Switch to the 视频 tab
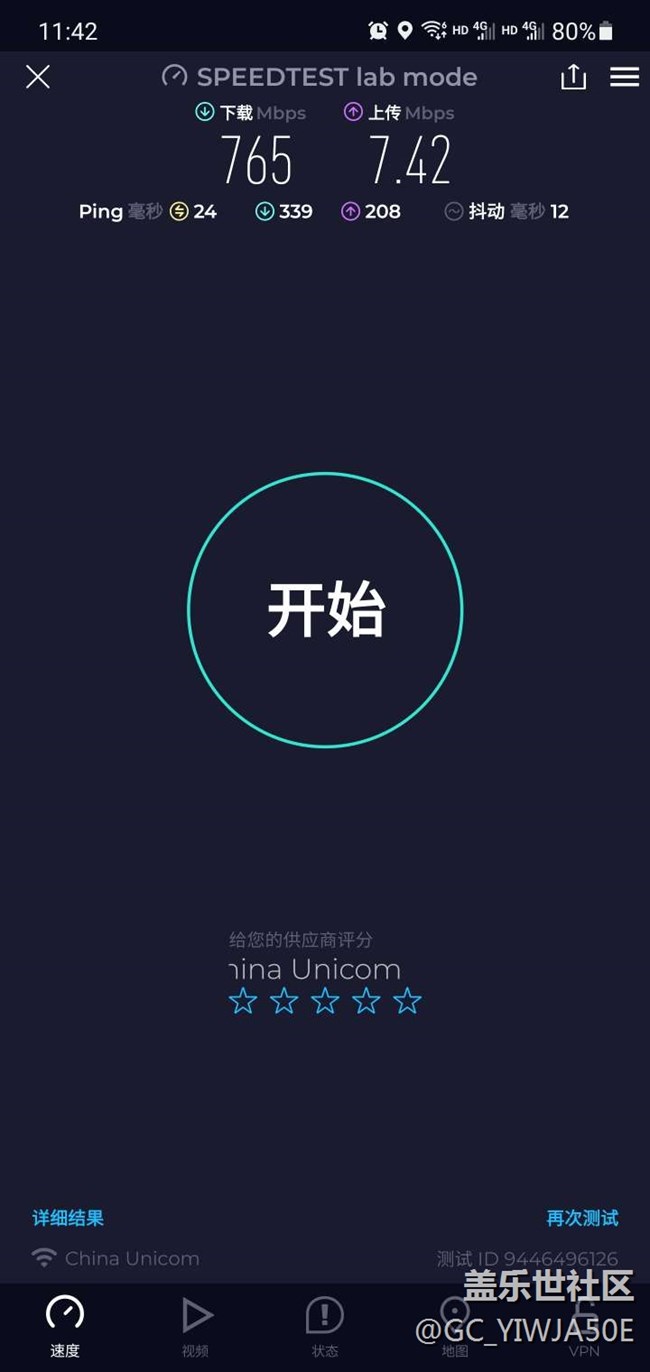Screen dimensions: 650x1372 (196, 1326)
